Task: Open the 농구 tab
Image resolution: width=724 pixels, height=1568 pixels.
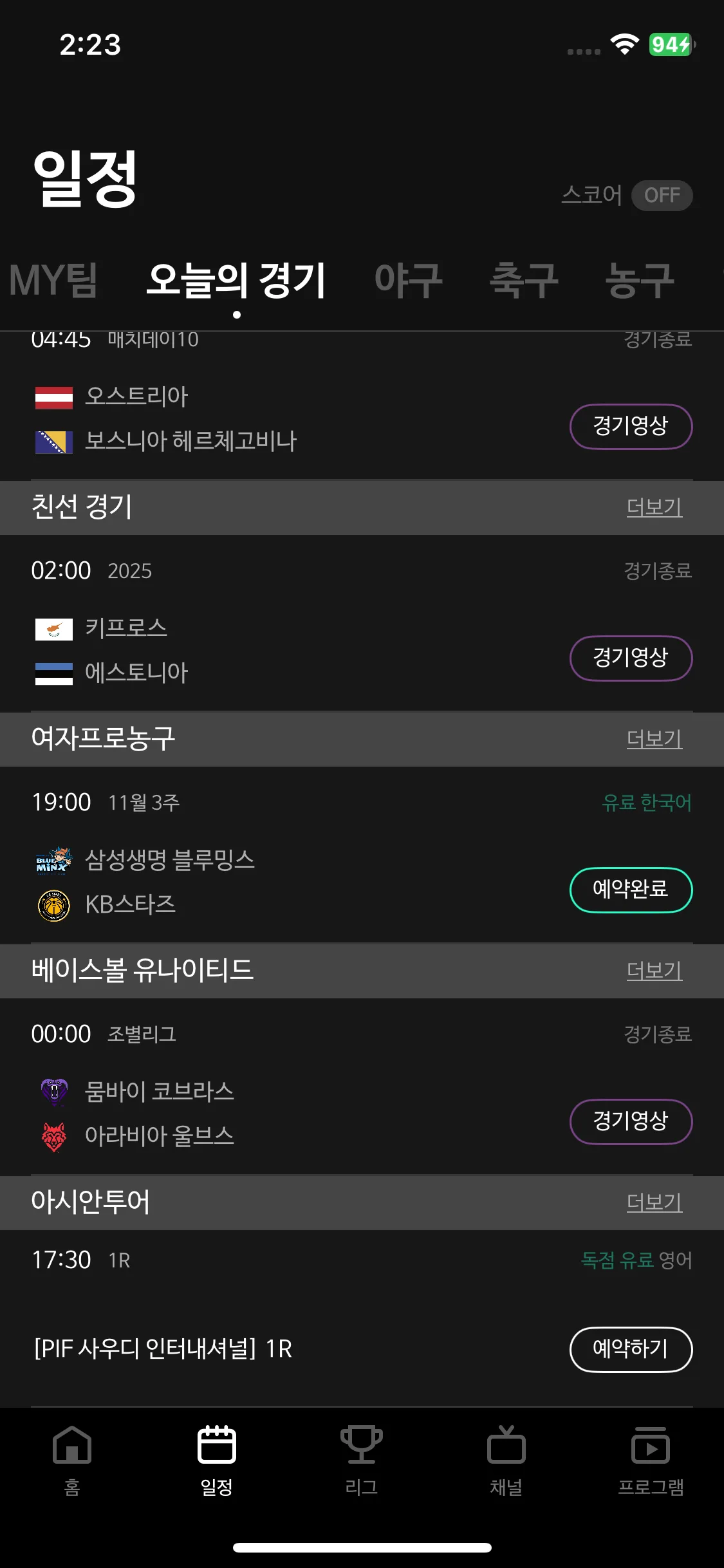Action: (x=639, y=280)
